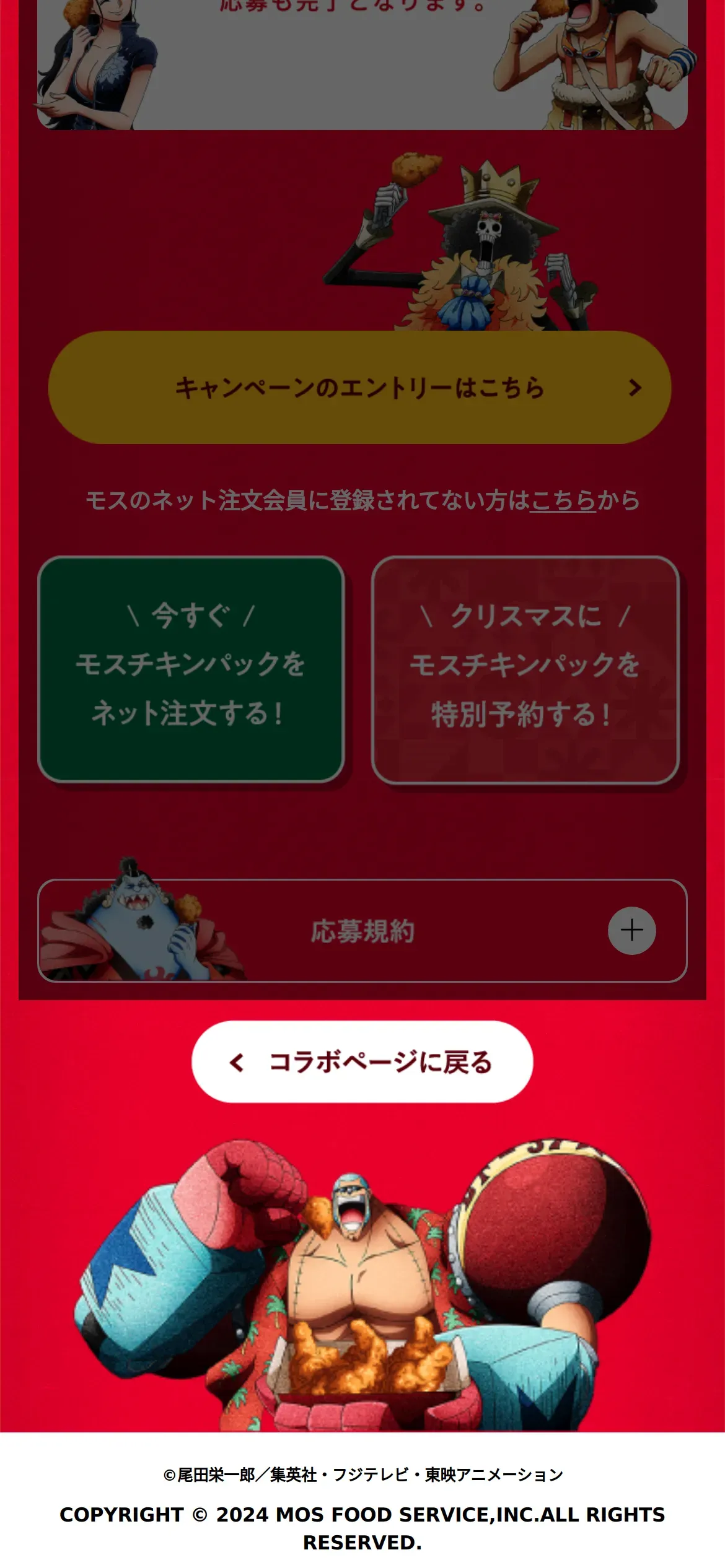Screen dimensions: 725x1568
Task: Expand the 応募規約 section
Action: click(x=362, y=931)
